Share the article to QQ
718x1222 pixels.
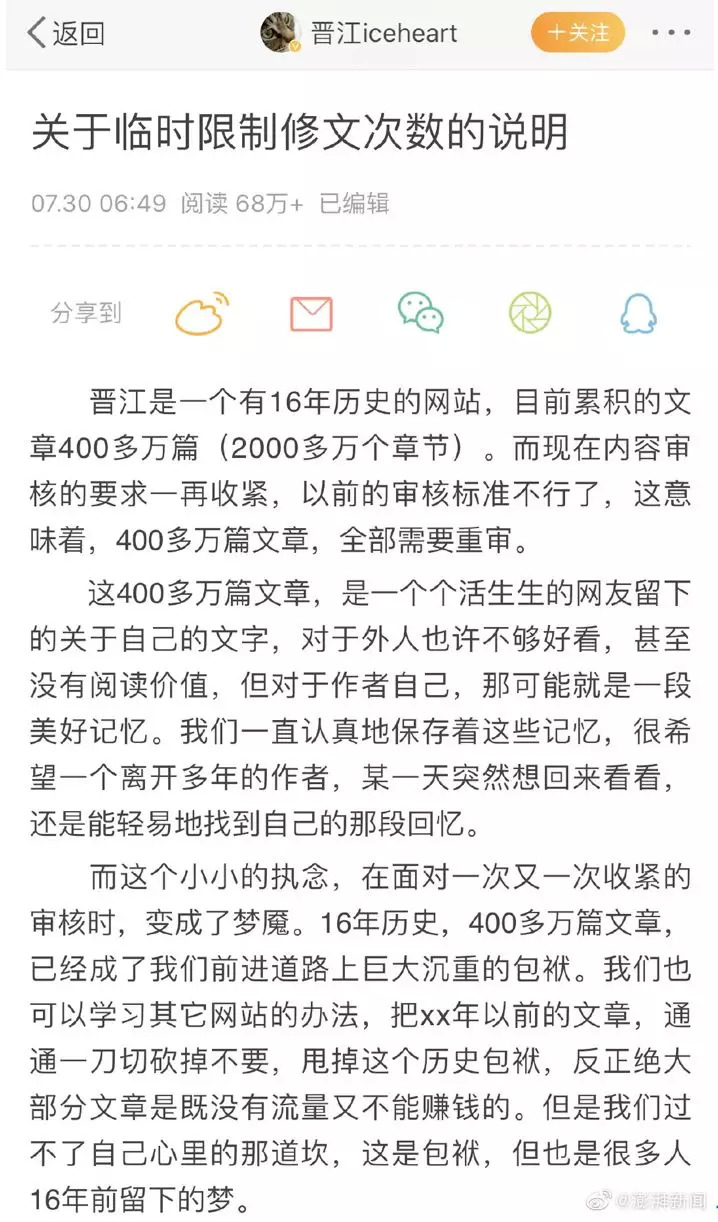click(638, 314)
